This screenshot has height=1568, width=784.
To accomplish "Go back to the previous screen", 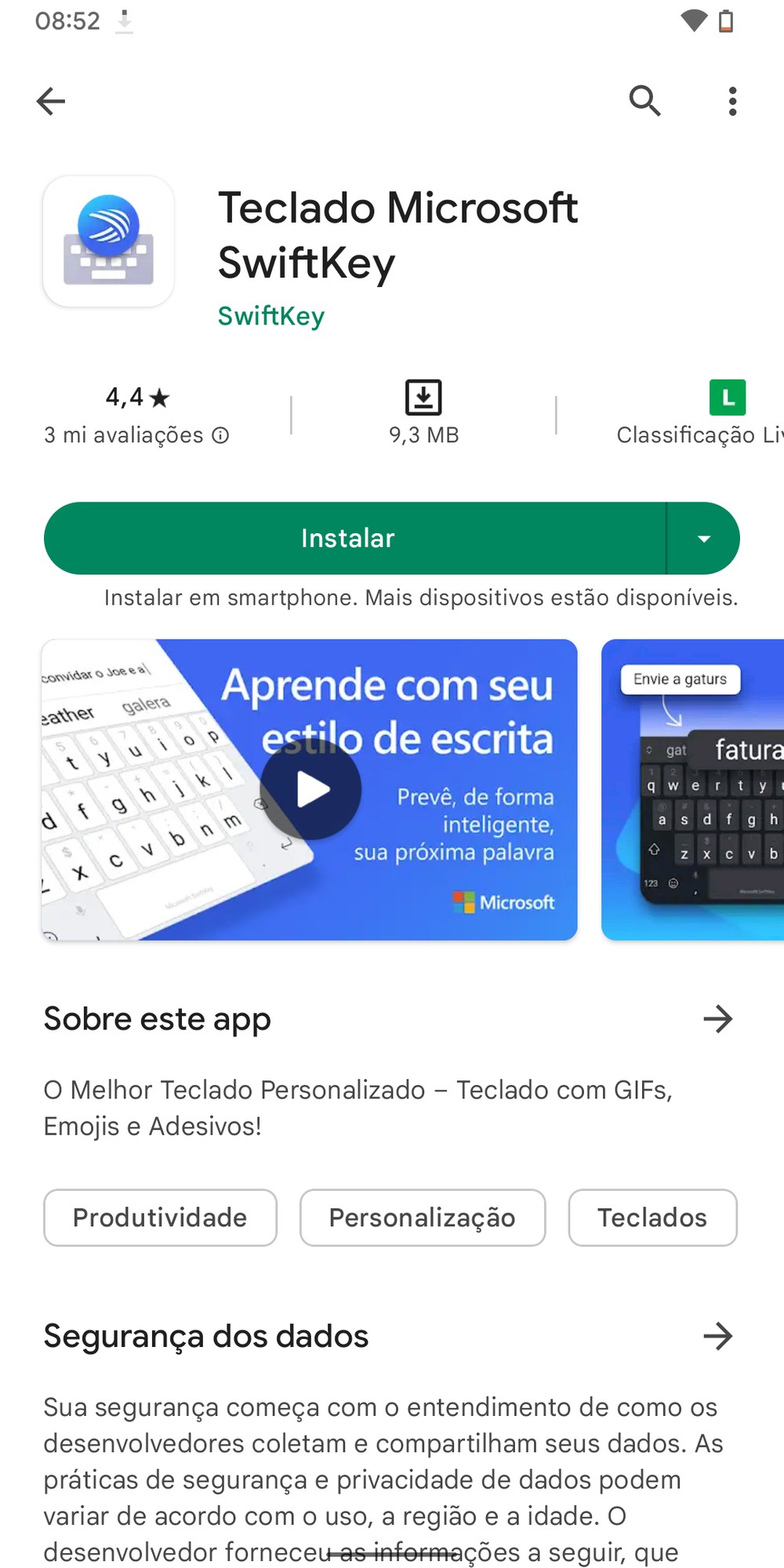I will (52, 101).
